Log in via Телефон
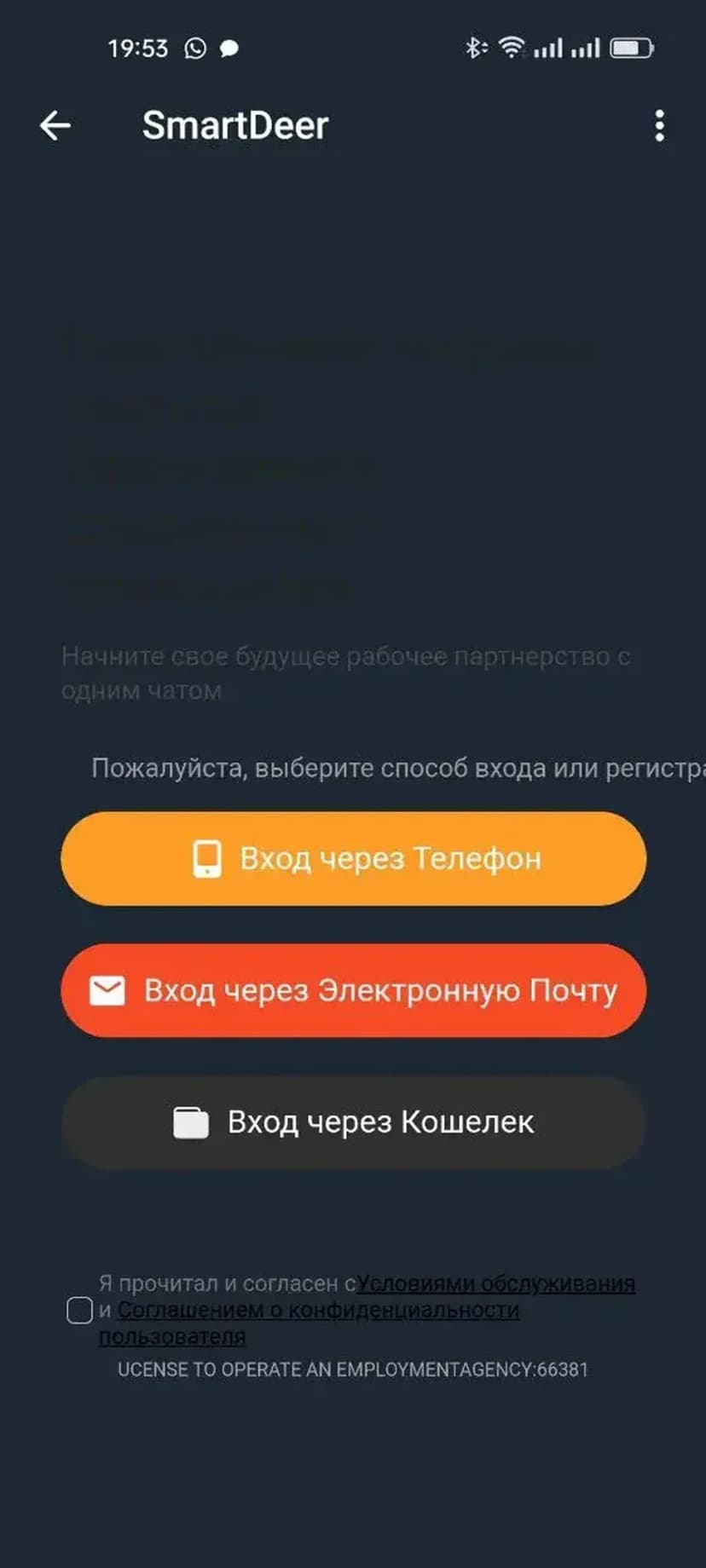 [353, 858]
